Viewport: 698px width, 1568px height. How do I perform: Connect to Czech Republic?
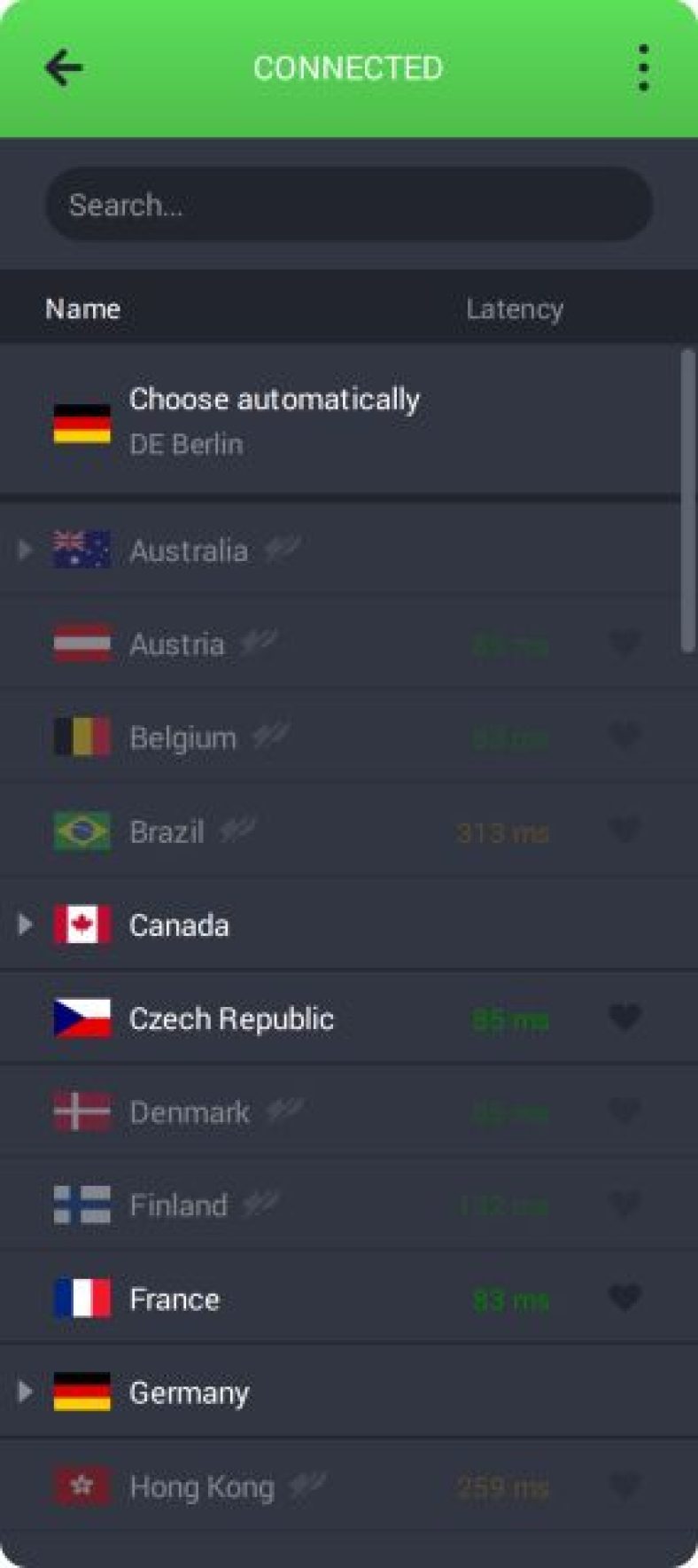pos(231,1019)
